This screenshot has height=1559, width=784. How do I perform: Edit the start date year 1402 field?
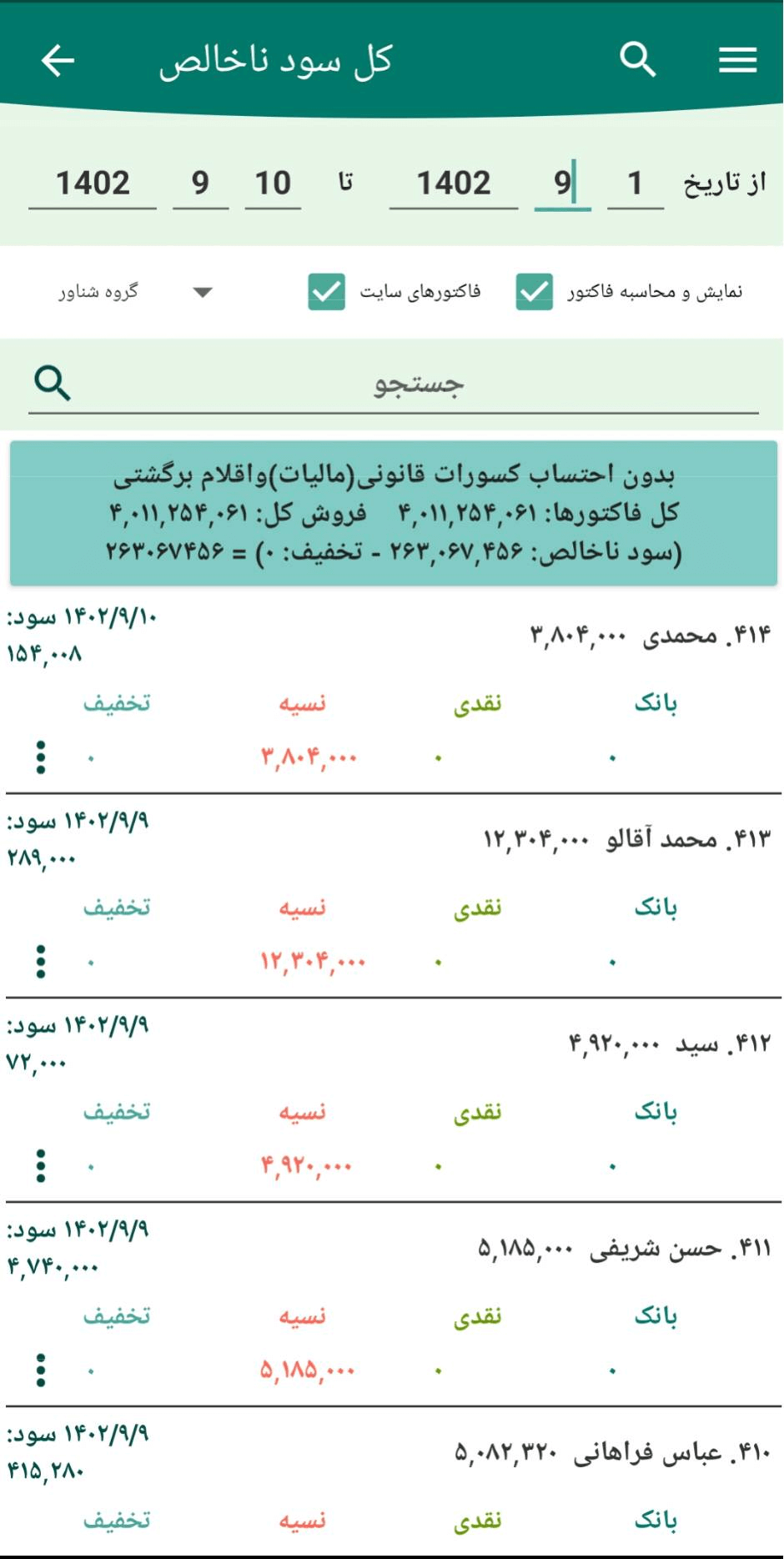pyautogui.click(x=453, y=184)
